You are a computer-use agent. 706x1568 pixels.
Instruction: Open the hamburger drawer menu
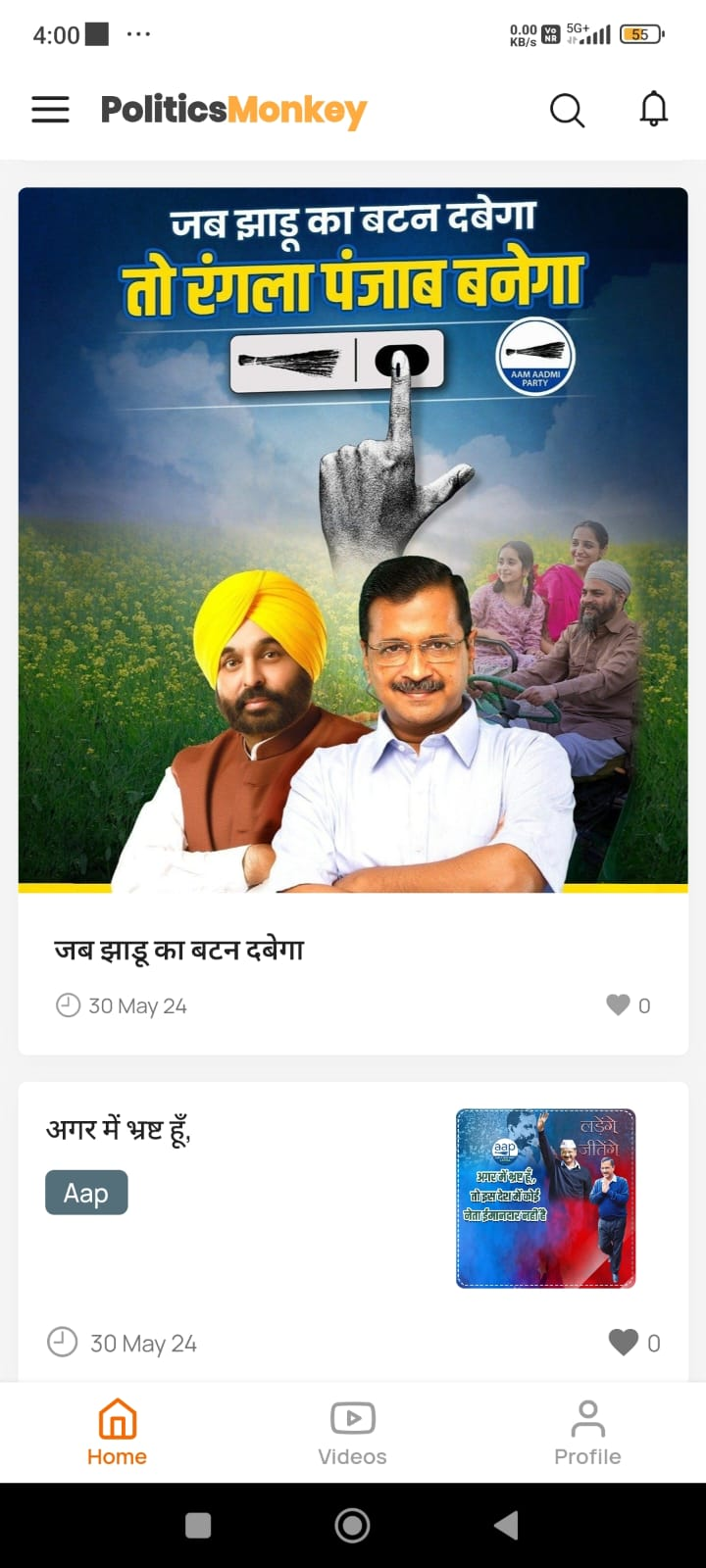pyautogui.click(x=51, y=110)
